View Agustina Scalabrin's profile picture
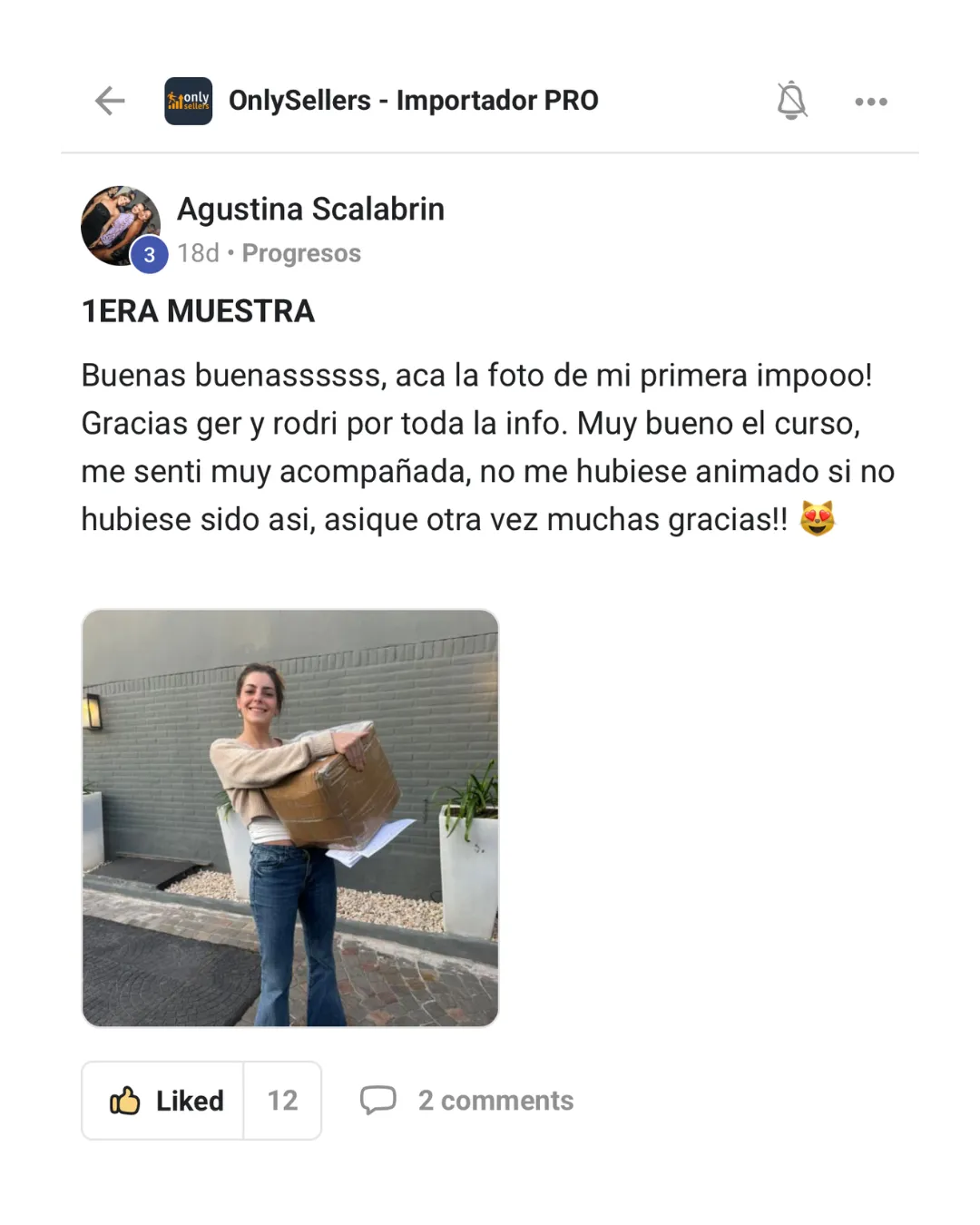The height and width of the screenshot is (1225, 980). point(120,226)
